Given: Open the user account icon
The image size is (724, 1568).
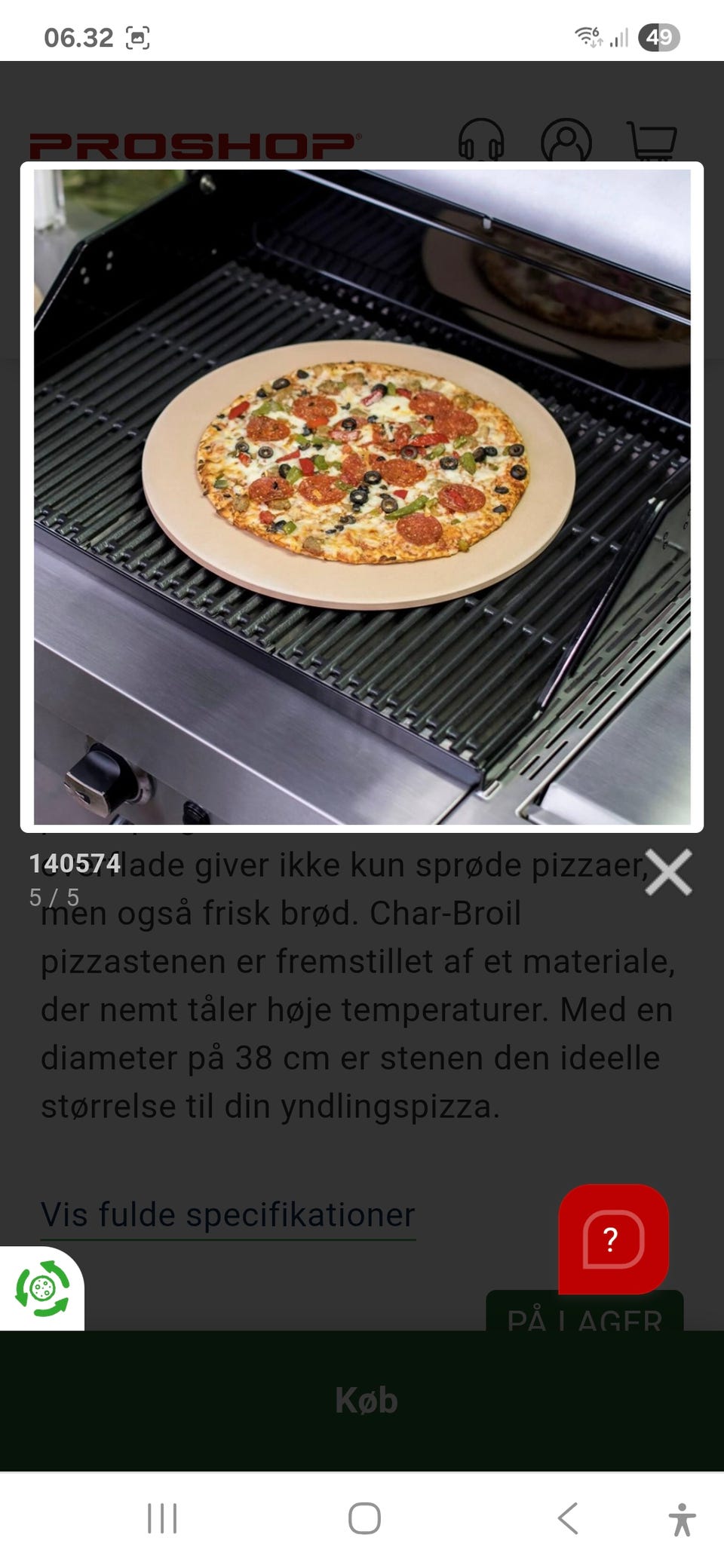Looking at the screenshot, I should pos(566,141).
